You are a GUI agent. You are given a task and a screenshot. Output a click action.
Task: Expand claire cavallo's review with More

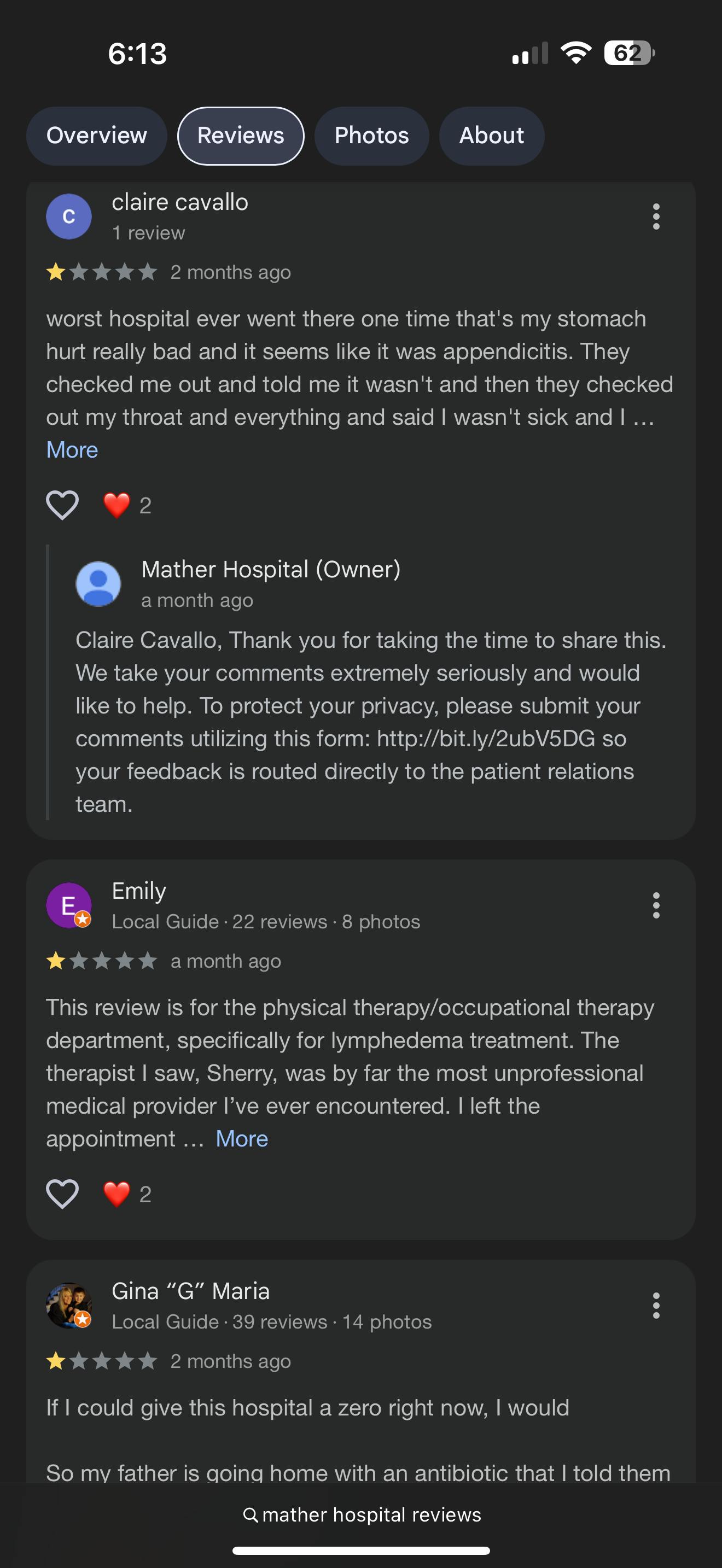tap(72, 450)
